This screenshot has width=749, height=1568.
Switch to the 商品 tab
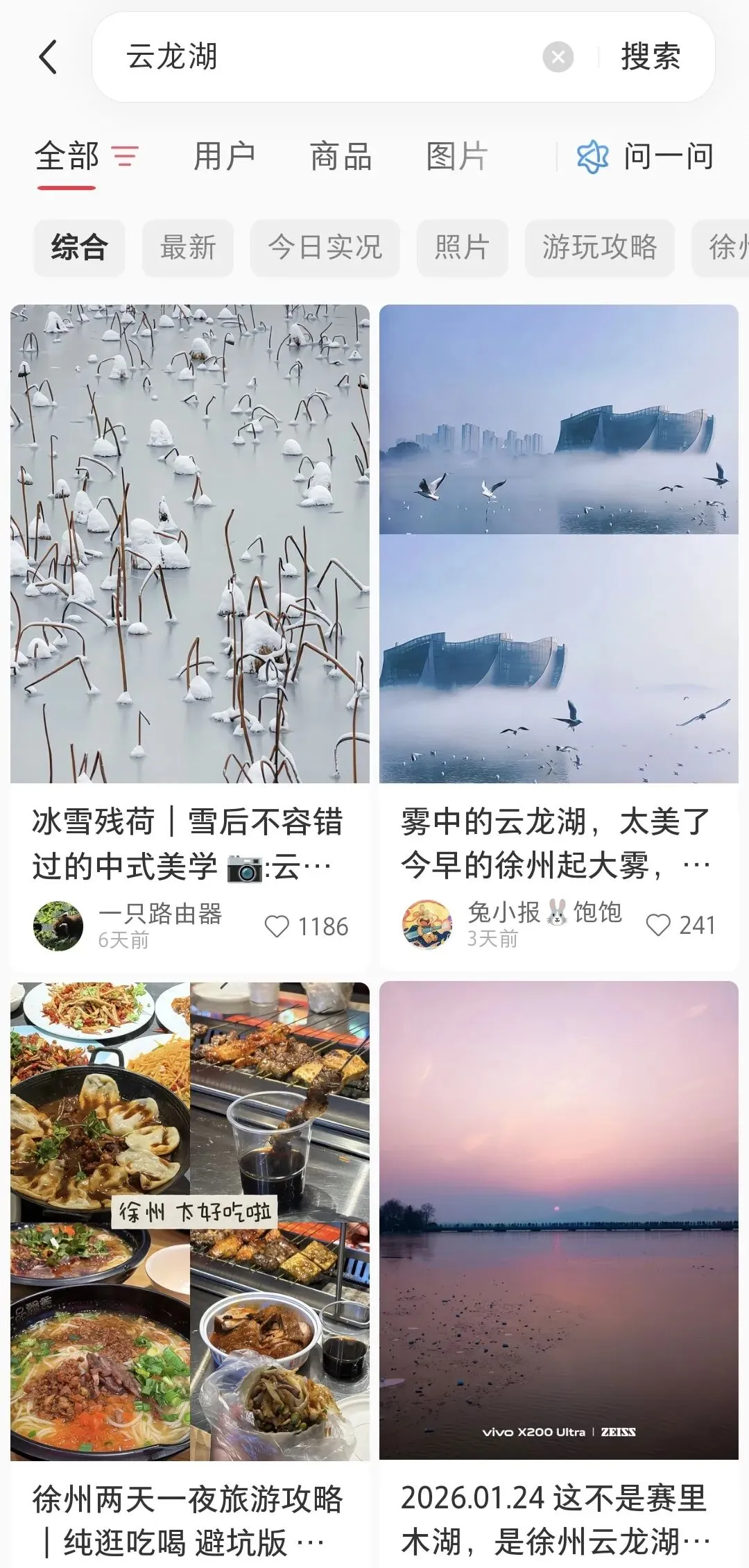[x=341, y=156]
